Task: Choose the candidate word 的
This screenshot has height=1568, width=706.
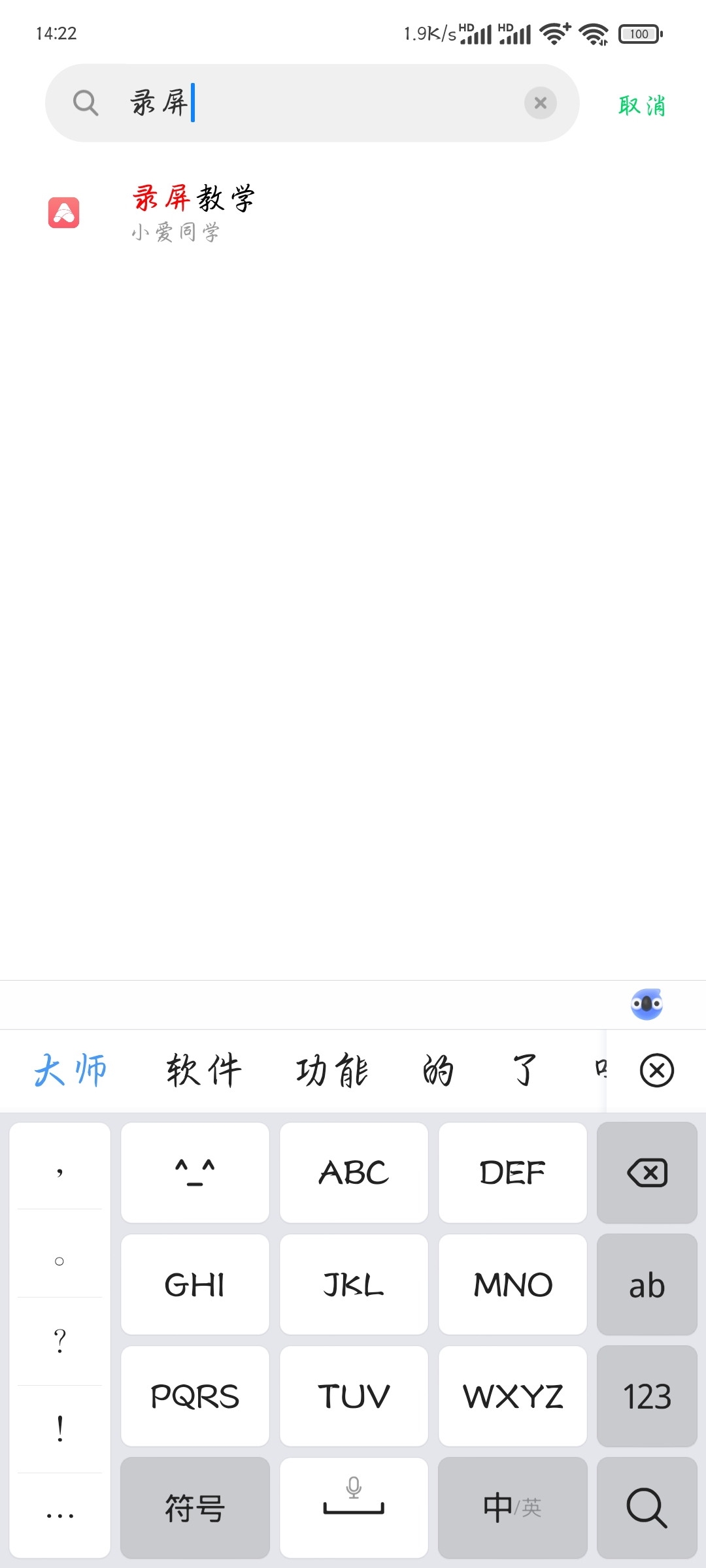Action: click(438, 1071)
